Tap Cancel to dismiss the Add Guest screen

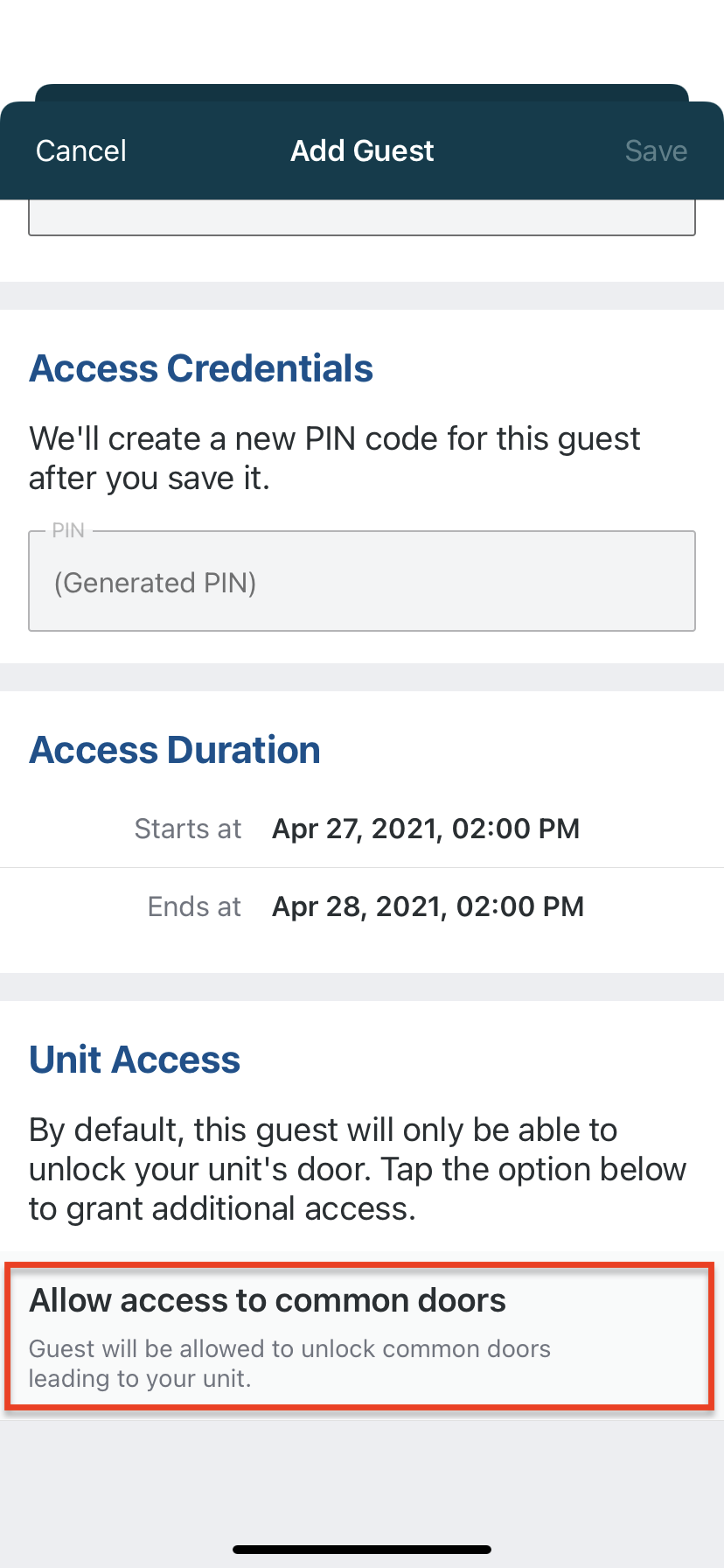tap(80, 150)
